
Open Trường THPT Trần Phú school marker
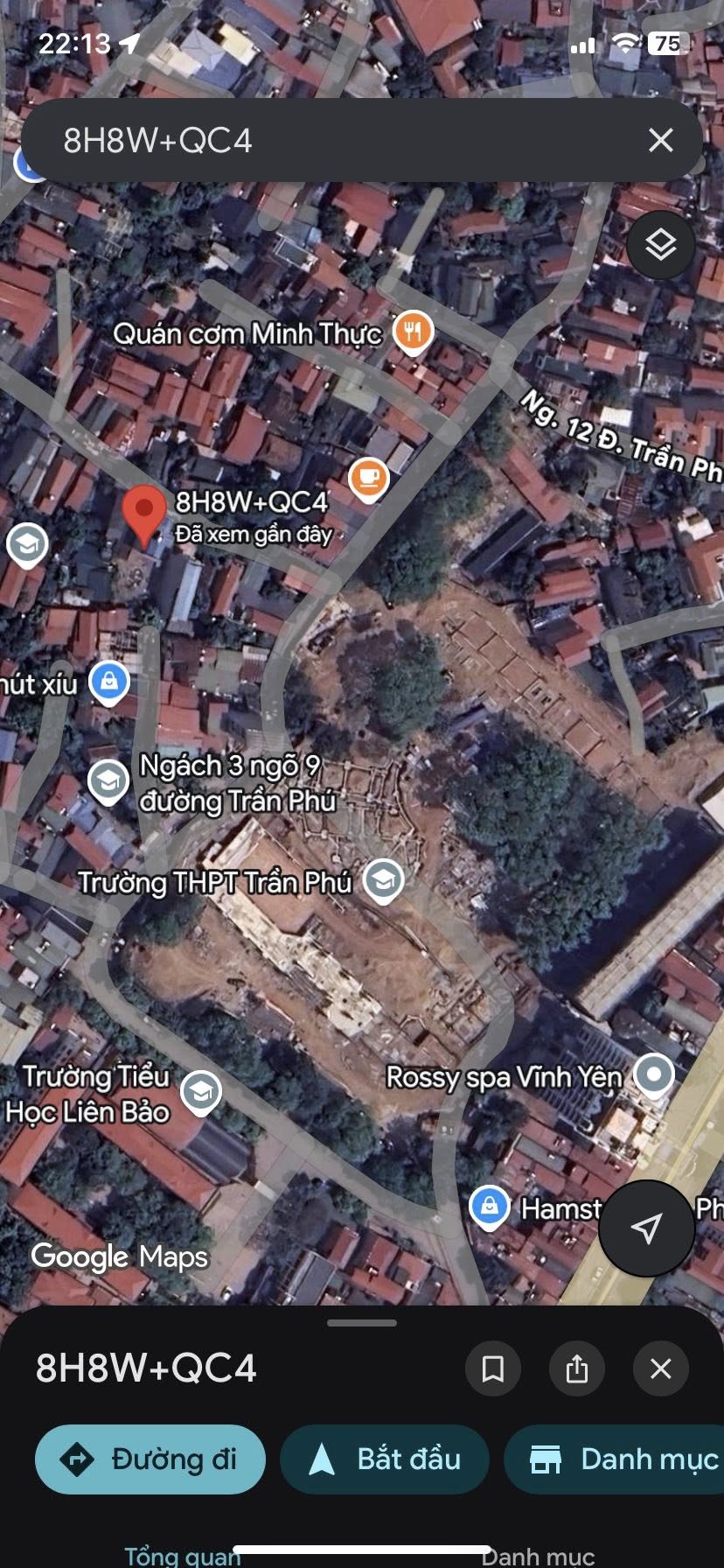click(382, 880)
